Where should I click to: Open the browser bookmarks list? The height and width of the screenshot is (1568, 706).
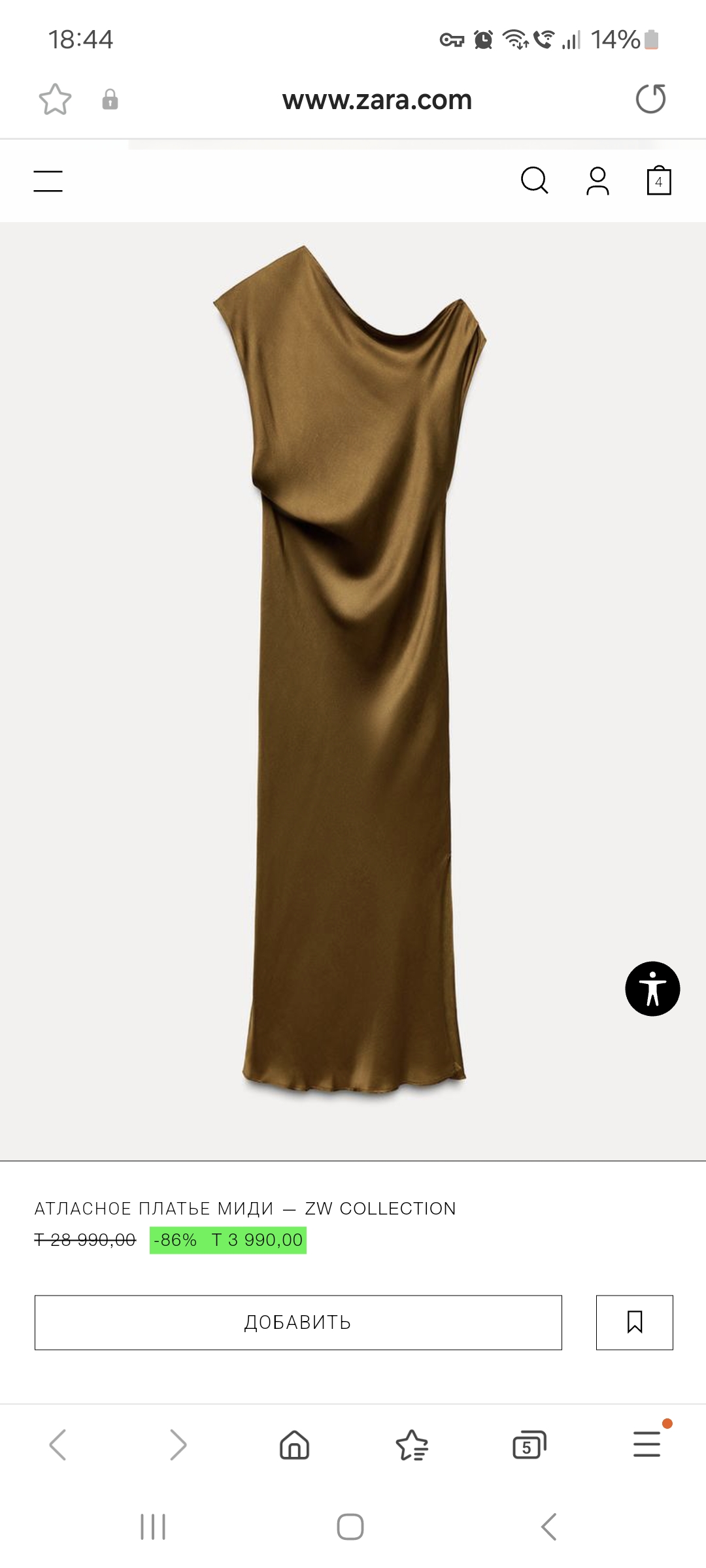[x=412, y=1445]
